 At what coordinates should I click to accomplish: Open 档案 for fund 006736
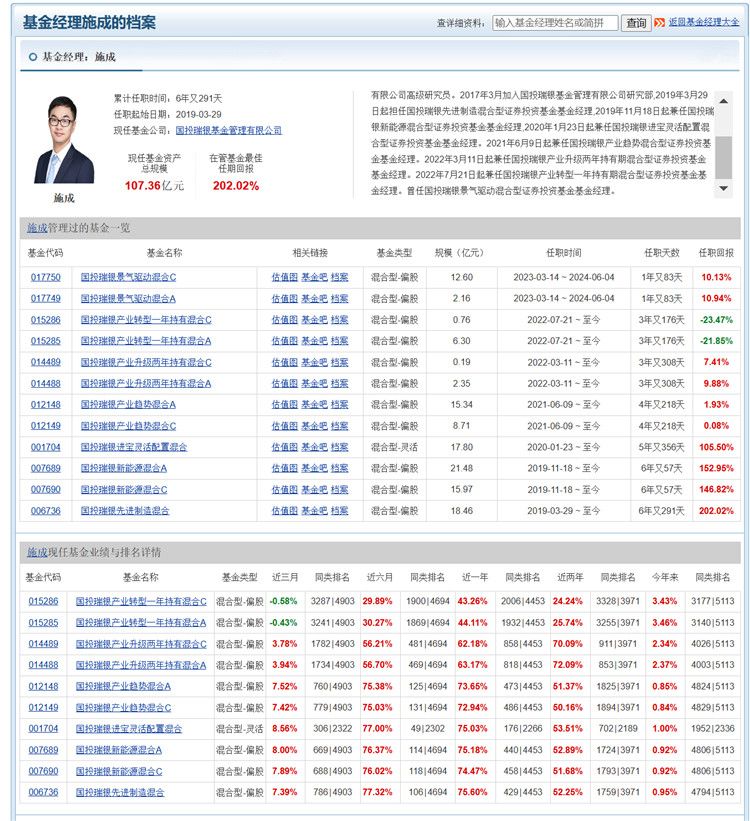pyautogui.click(x=340, y=511)
